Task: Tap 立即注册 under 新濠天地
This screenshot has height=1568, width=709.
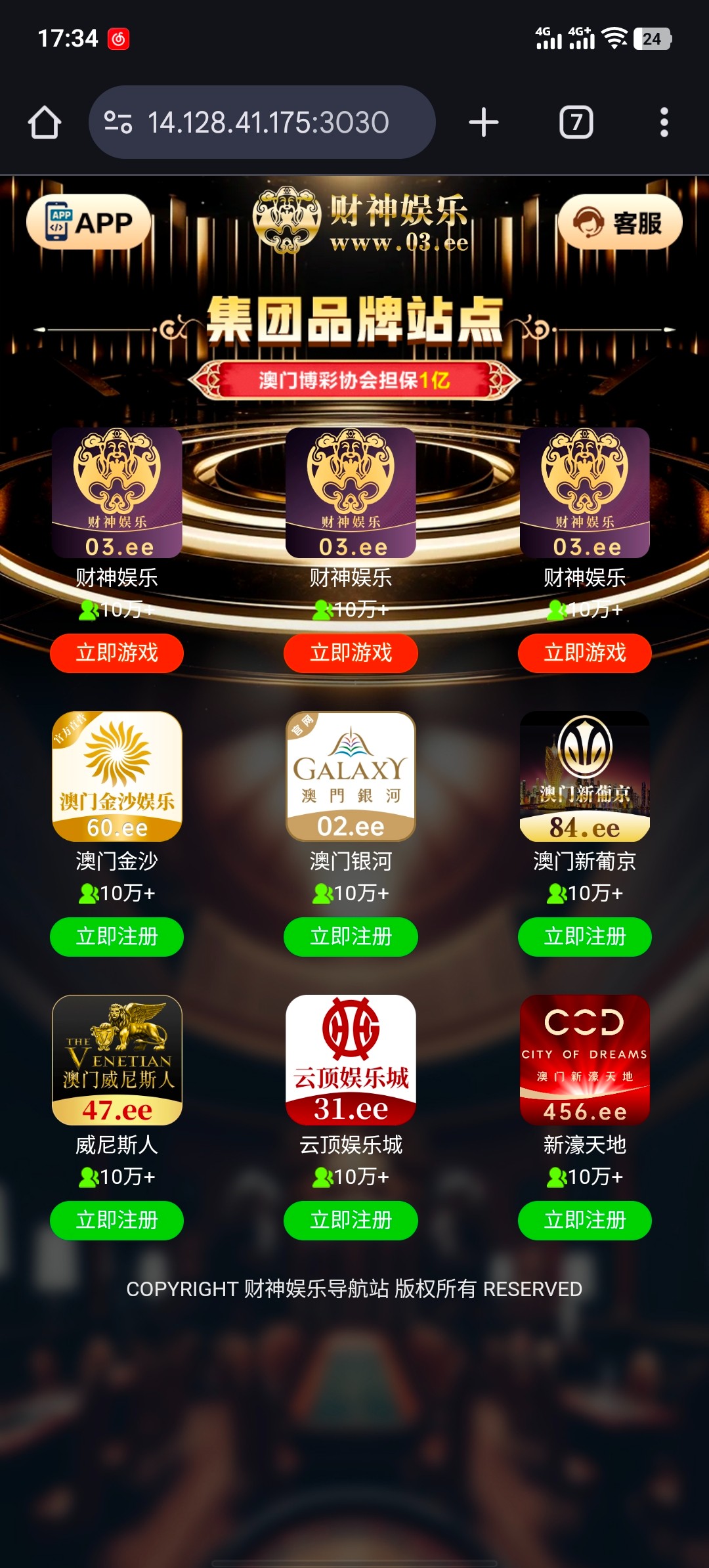Action: 584,1220
